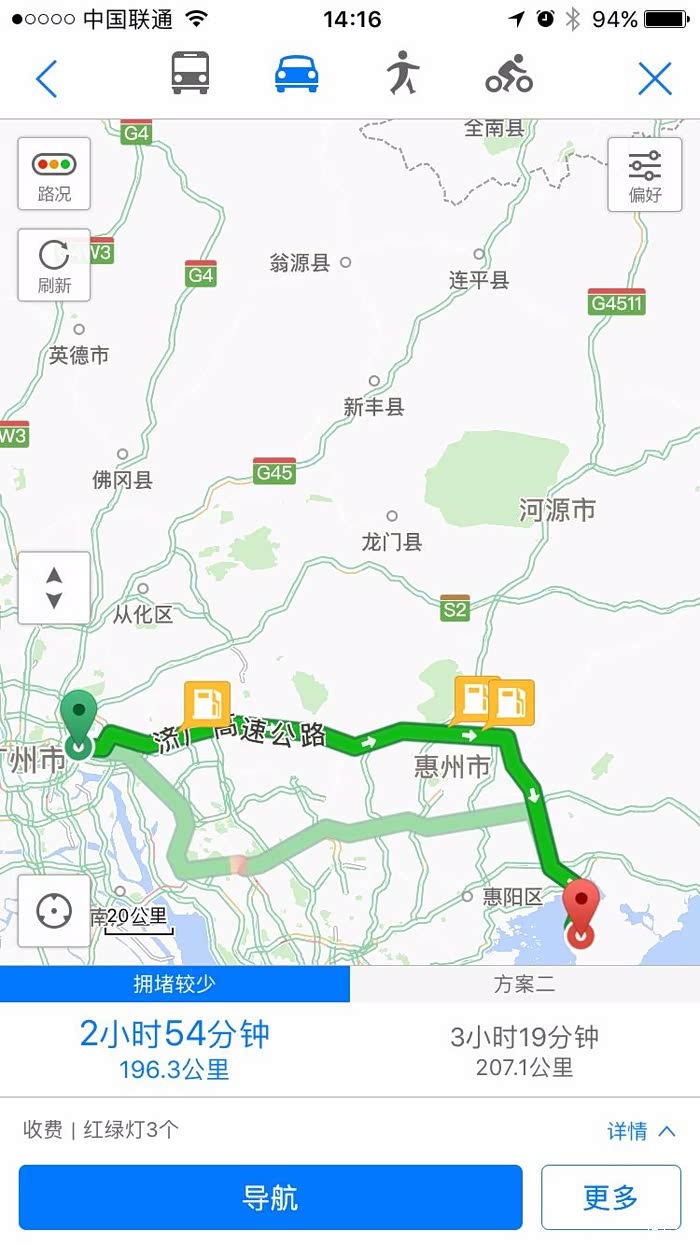Recenter map on my location
The image size is (700, 1245).
54,910
